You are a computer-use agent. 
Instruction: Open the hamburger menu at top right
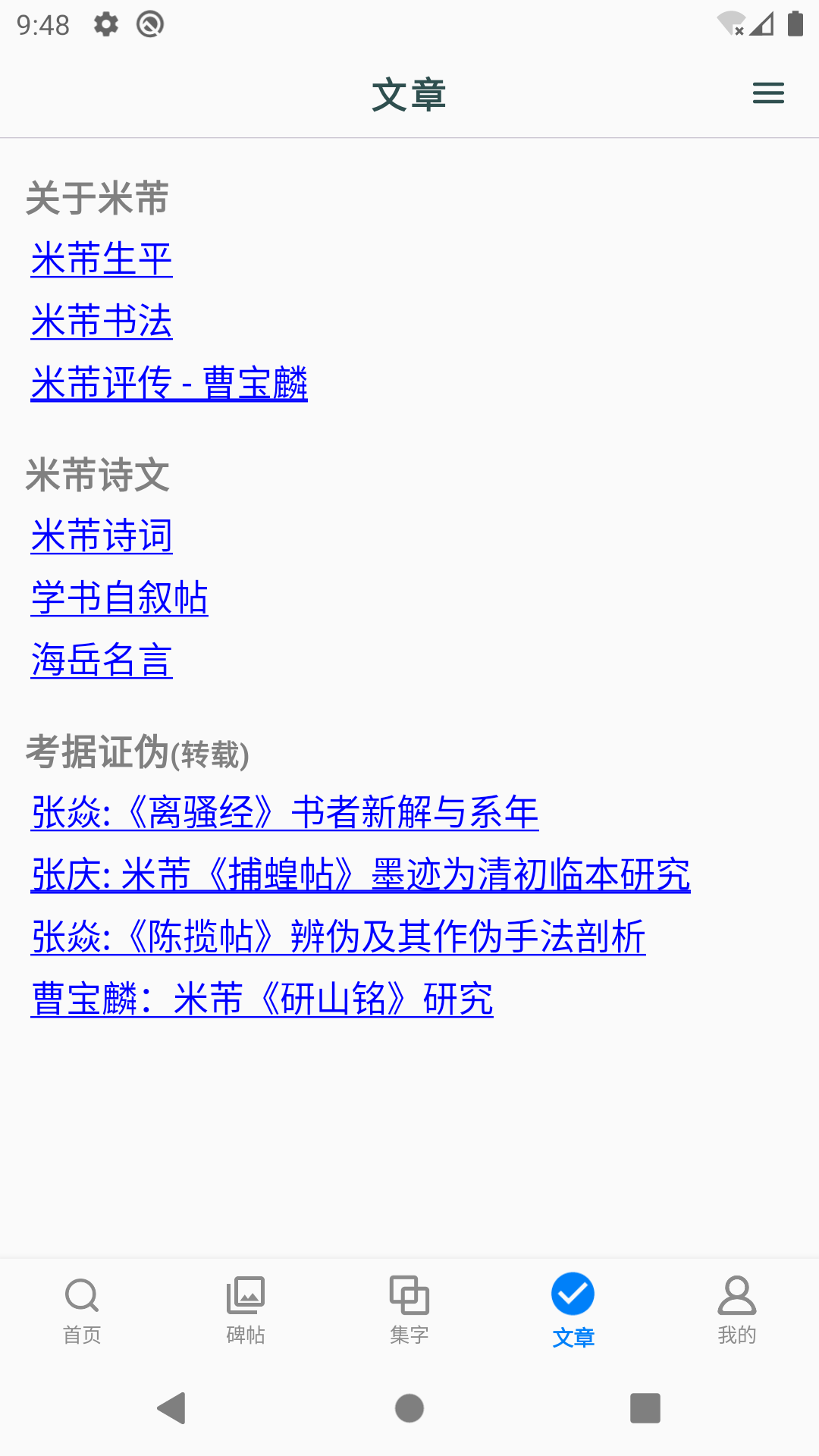768,93
